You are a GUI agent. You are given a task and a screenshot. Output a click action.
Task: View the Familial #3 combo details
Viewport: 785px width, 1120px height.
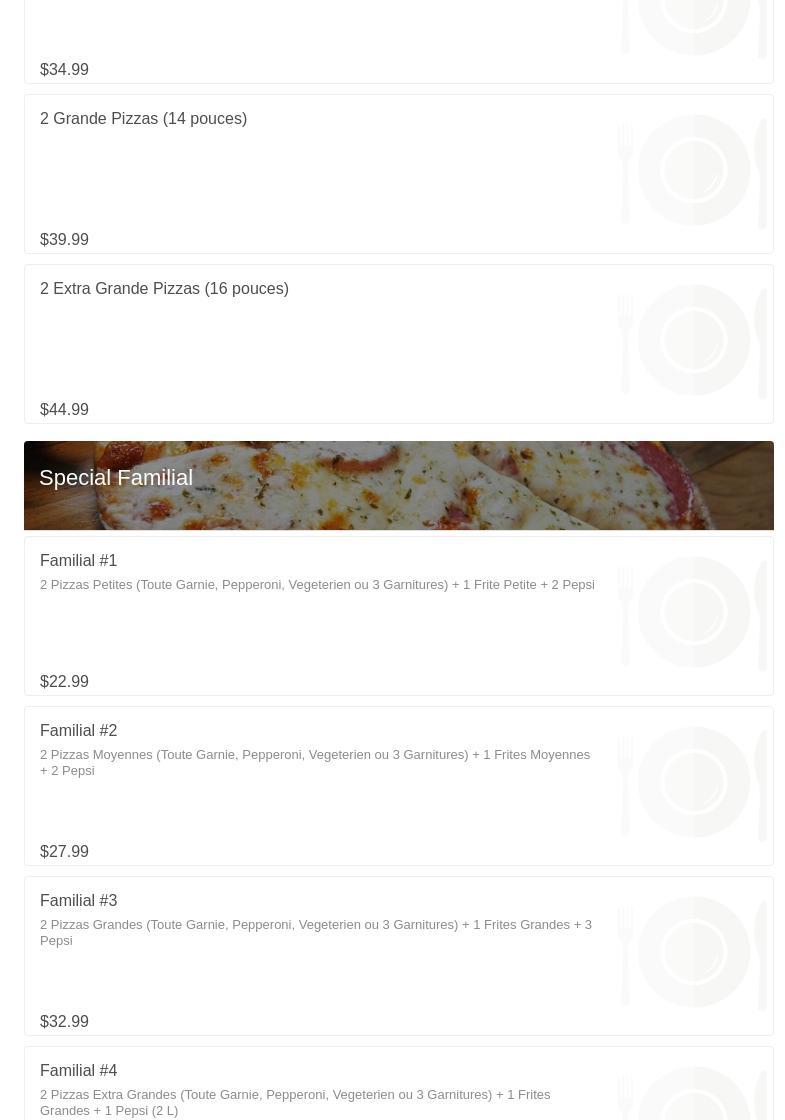click(x=398, y=956)
